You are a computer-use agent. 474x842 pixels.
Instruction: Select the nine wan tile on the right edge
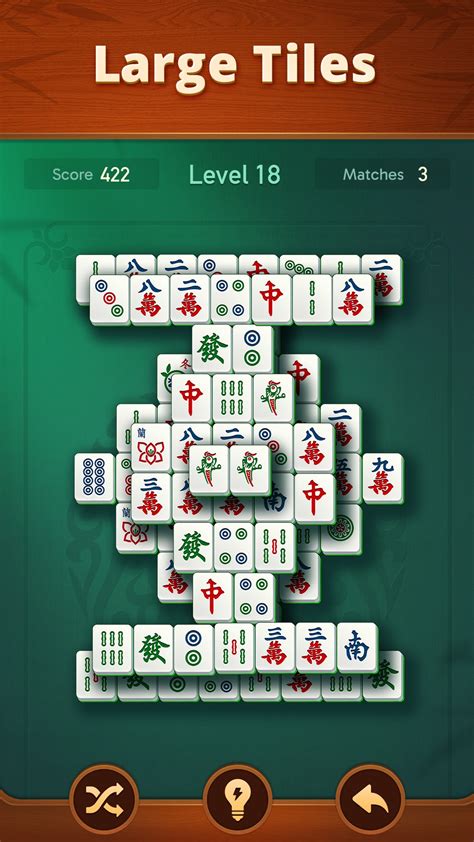383,477
